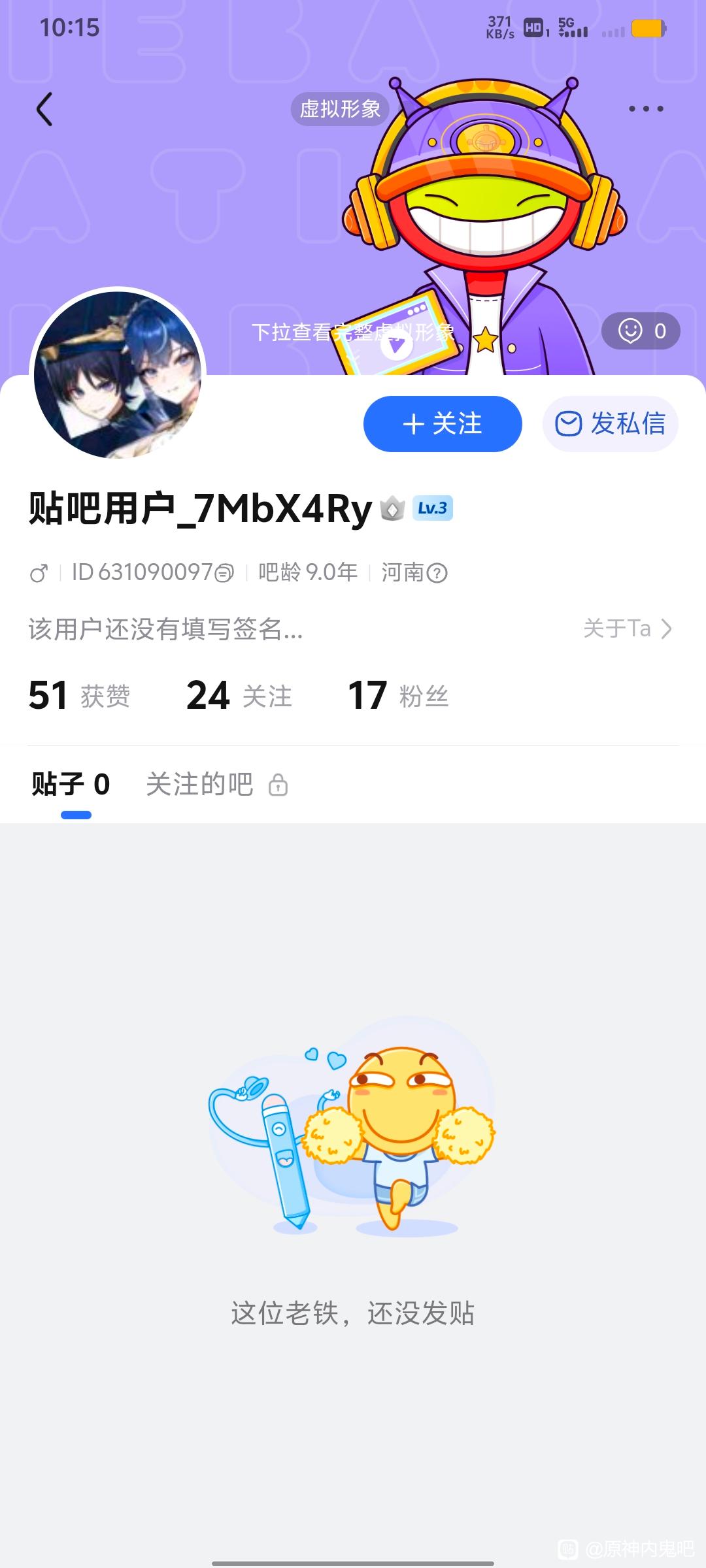
Task: Follow this user with 关注 button
Action: [x=443, y=424]
